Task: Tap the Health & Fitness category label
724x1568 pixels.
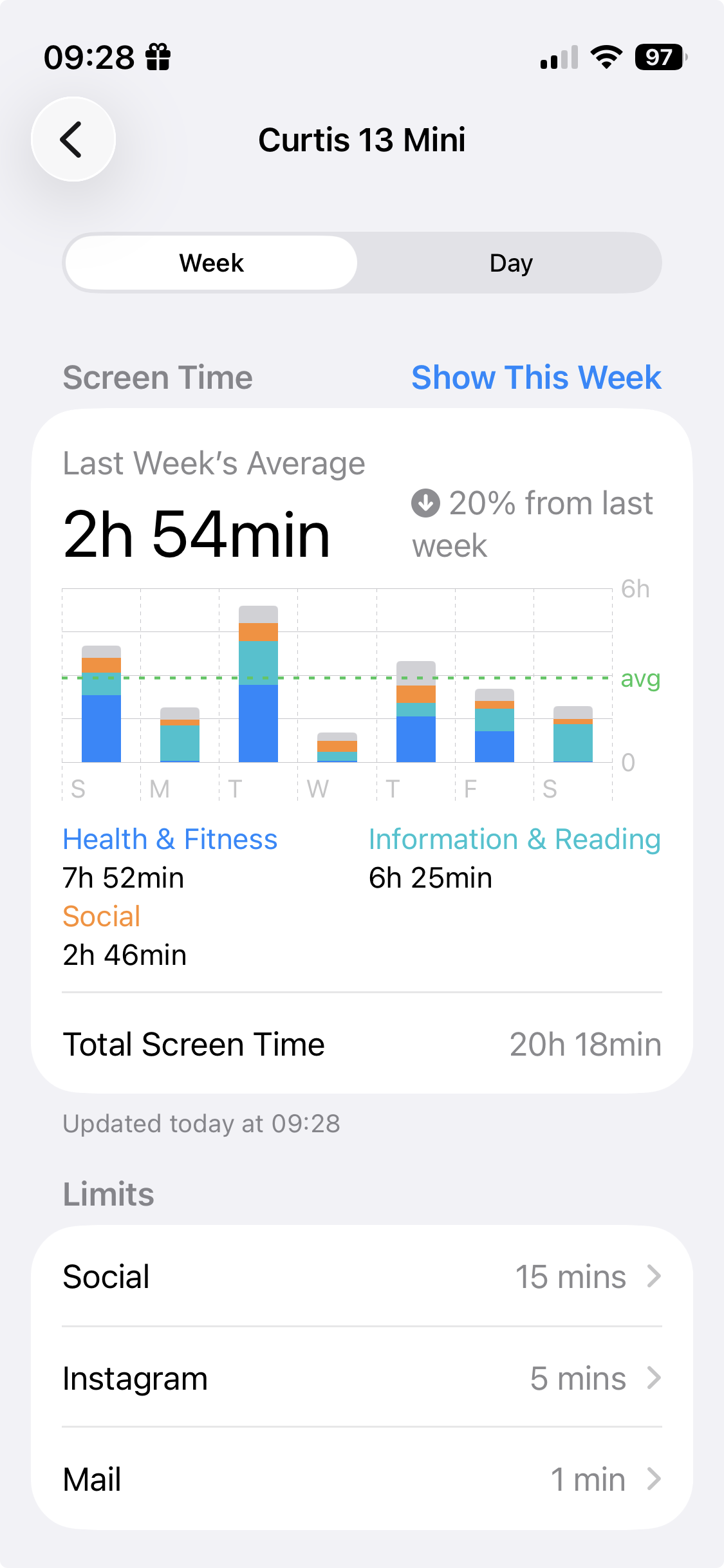Action: [169, 839]
